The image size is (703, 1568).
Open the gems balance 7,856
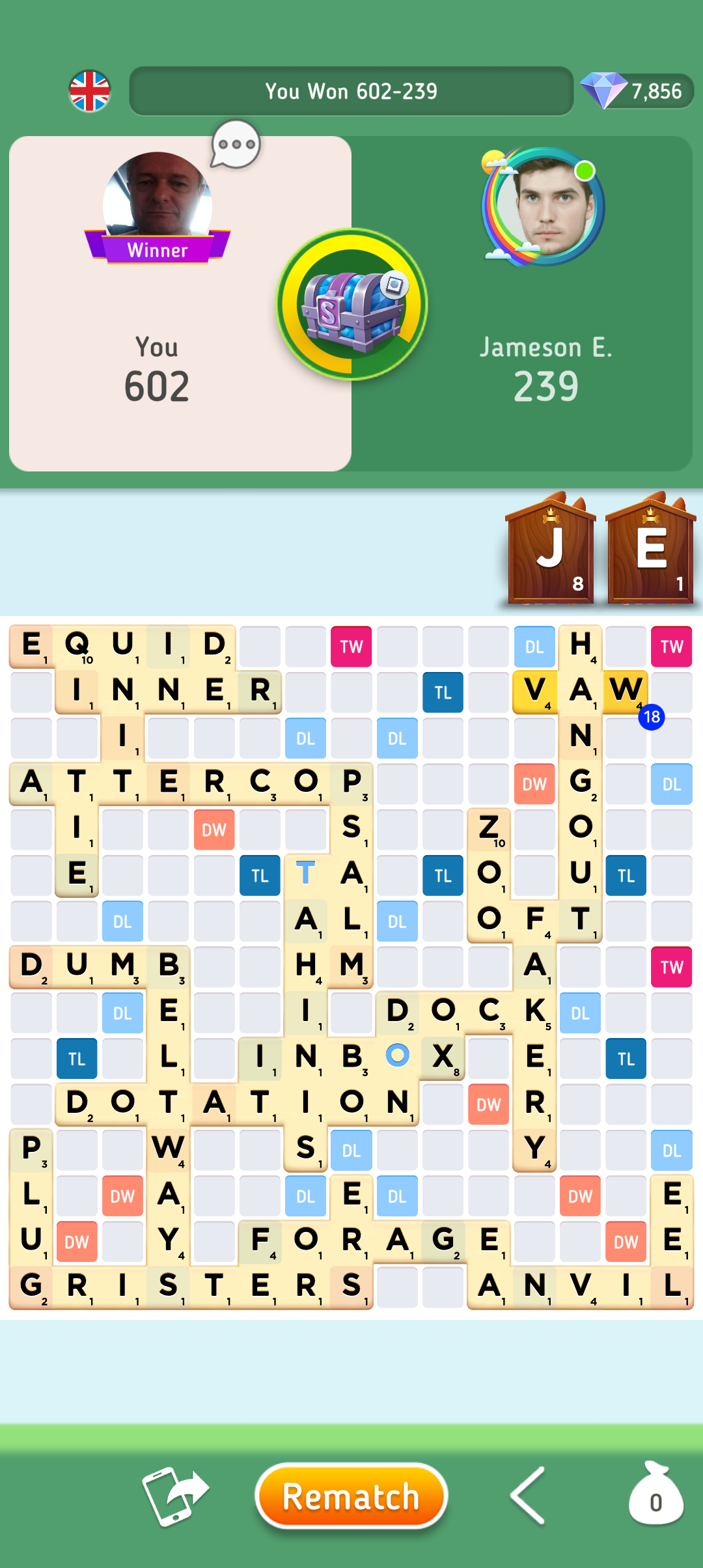(x=637, y=91)
